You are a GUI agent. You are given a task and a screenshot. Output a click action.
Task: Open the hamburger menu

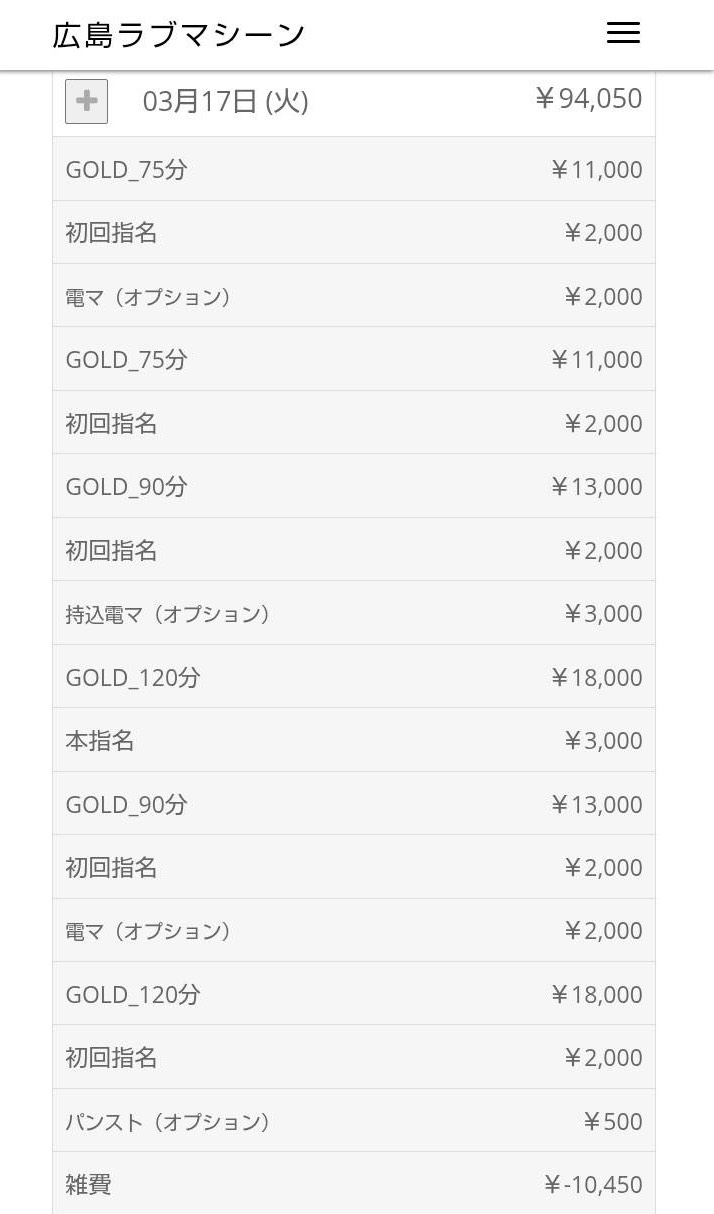tap(623, 33)
